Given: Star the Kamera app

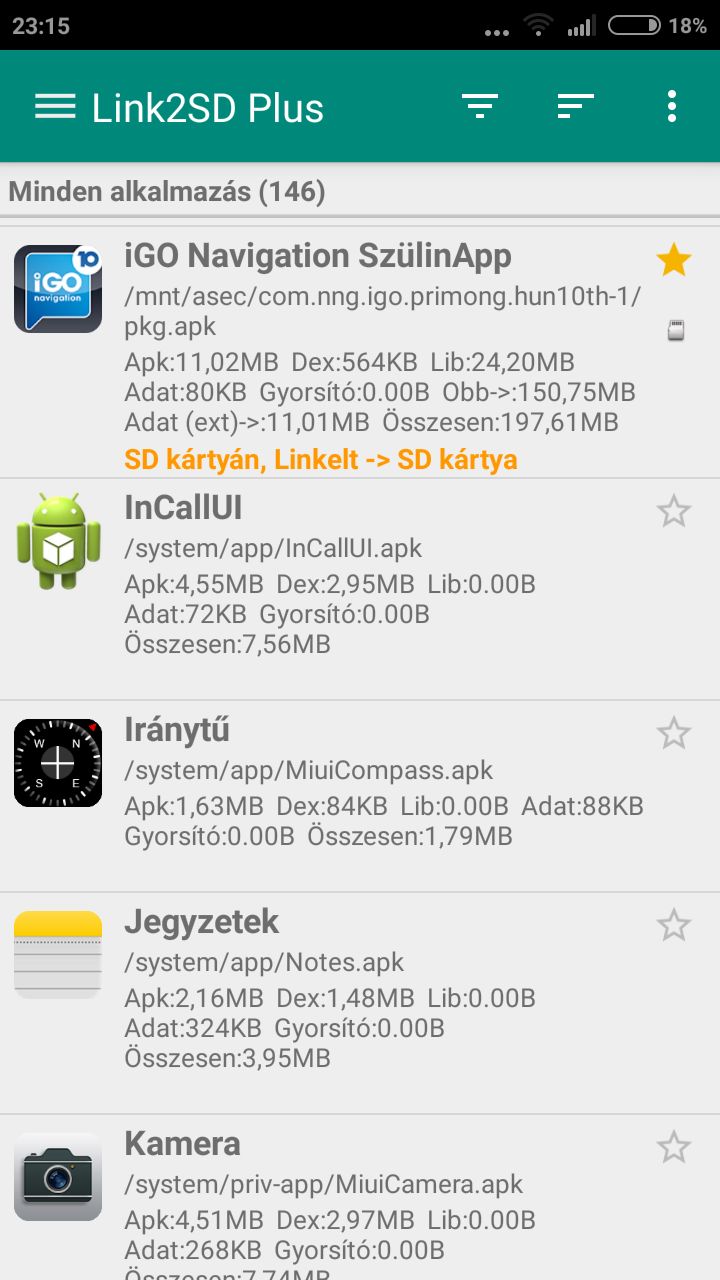Looking at the screenshot, I should (674, 1147).
